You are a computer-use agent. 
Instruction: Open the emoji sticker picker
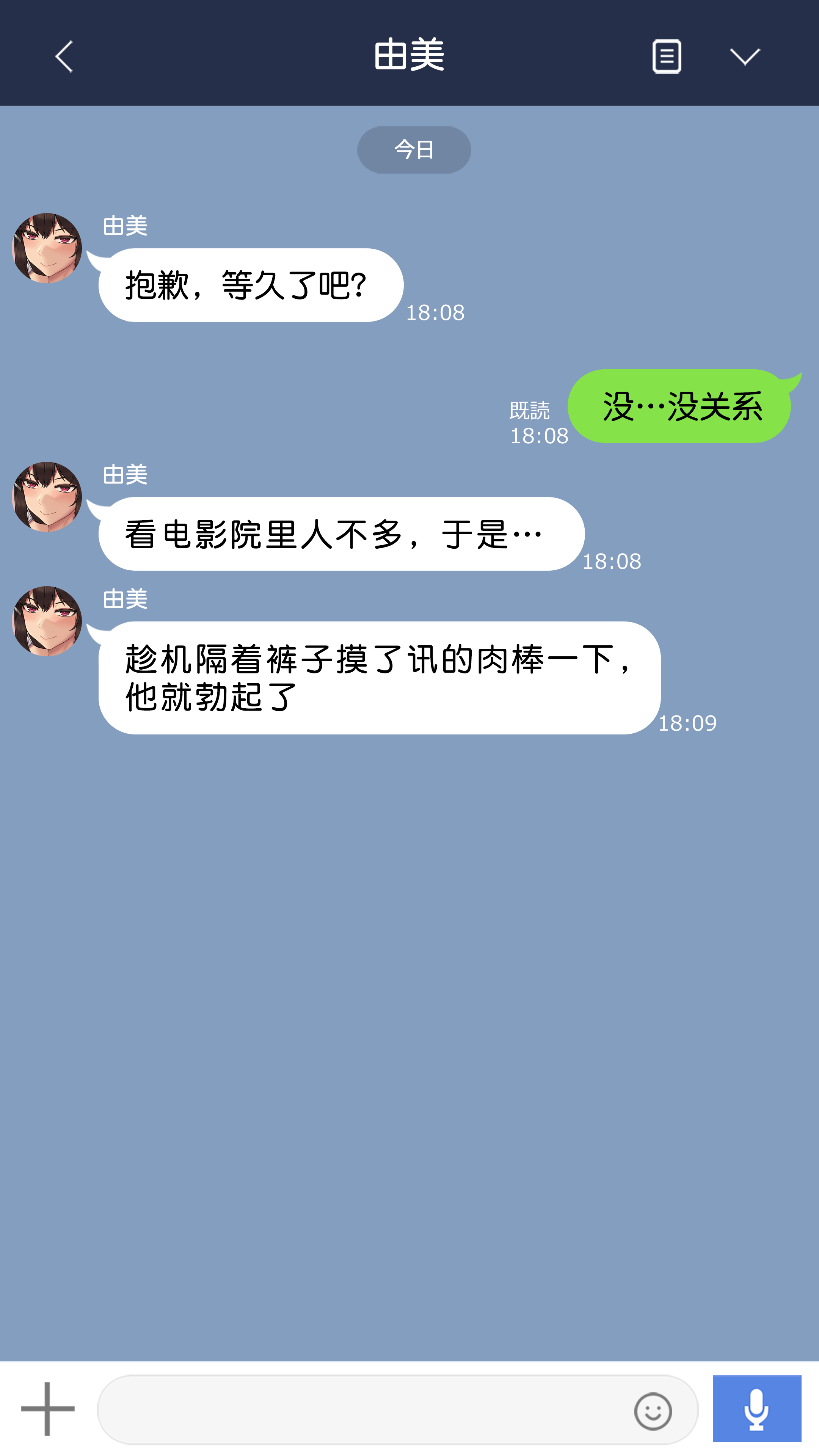(x=653, y=1411)
